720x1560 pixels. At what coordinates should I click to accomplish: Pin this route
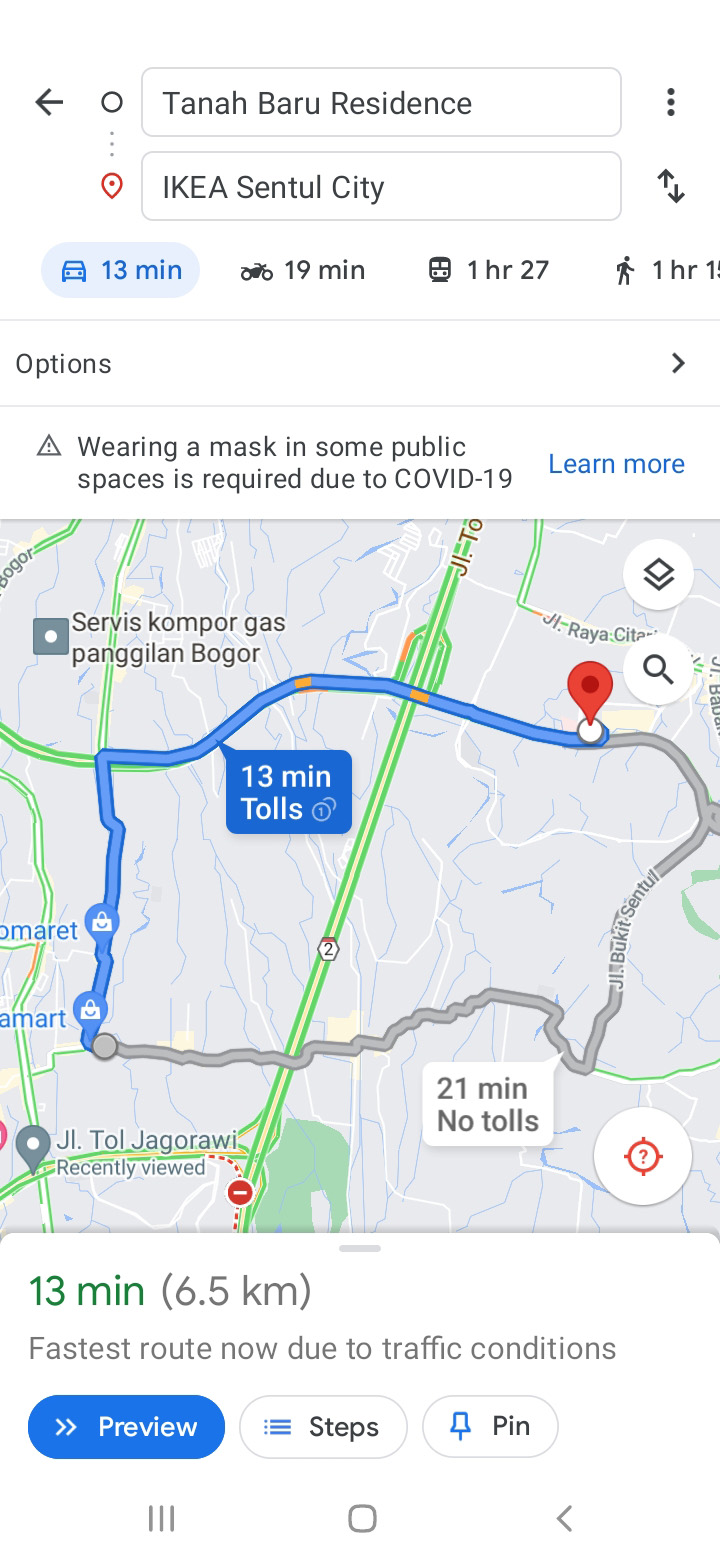point(490,1427)
